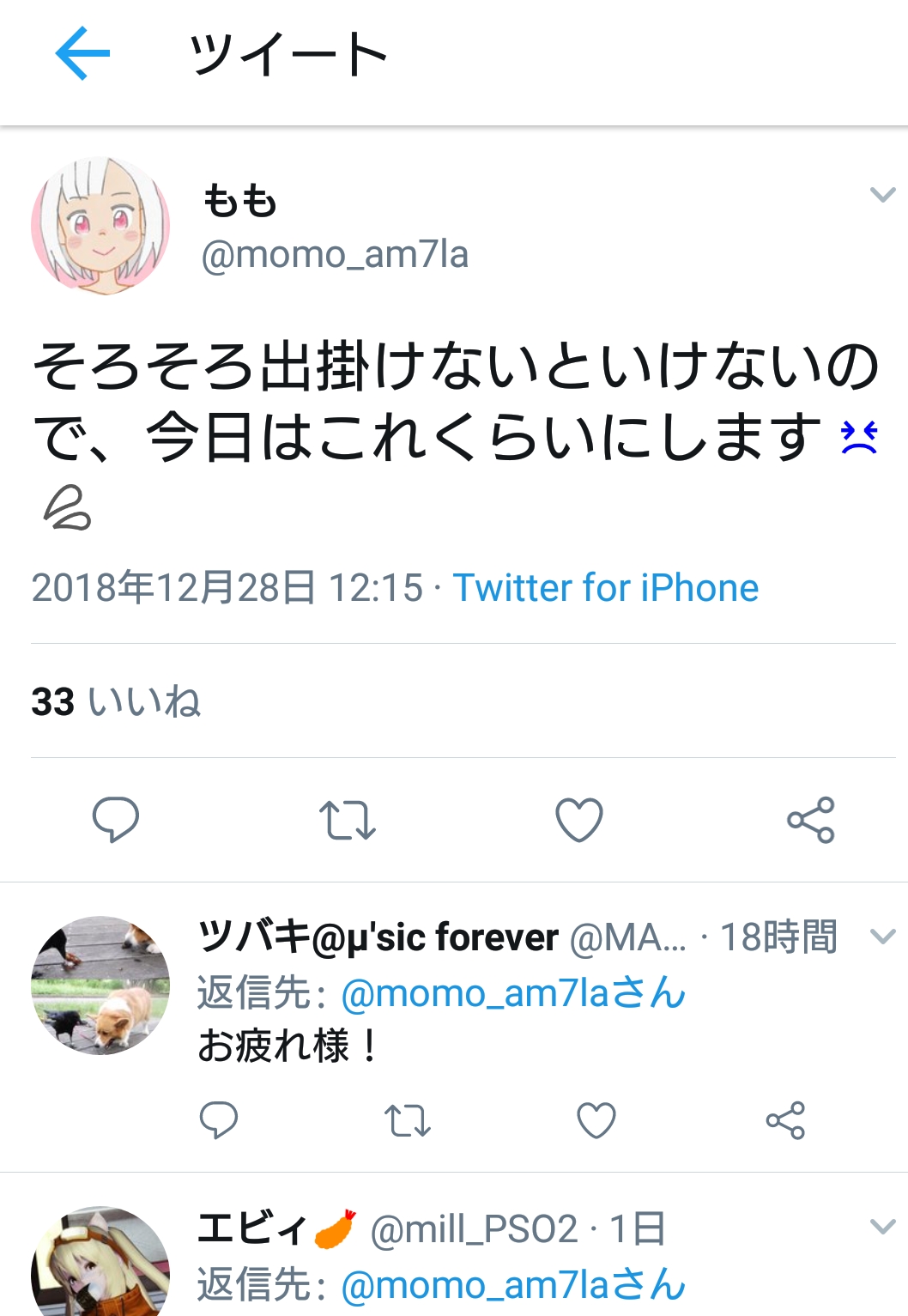The image size is (908, 1316).
Task: Like もも's main tweet
Action: [579, 819]
